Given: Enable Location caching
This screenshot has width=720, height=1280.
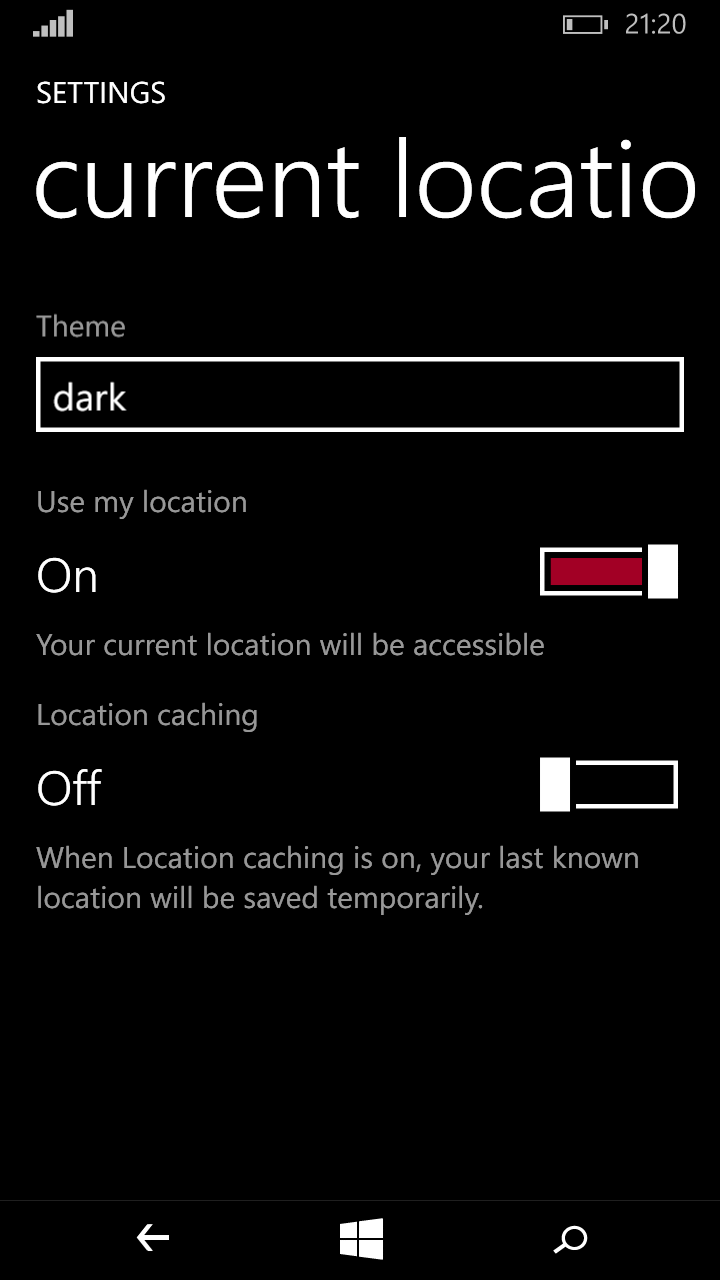Looking at the screenshot, I should (609, 785).
